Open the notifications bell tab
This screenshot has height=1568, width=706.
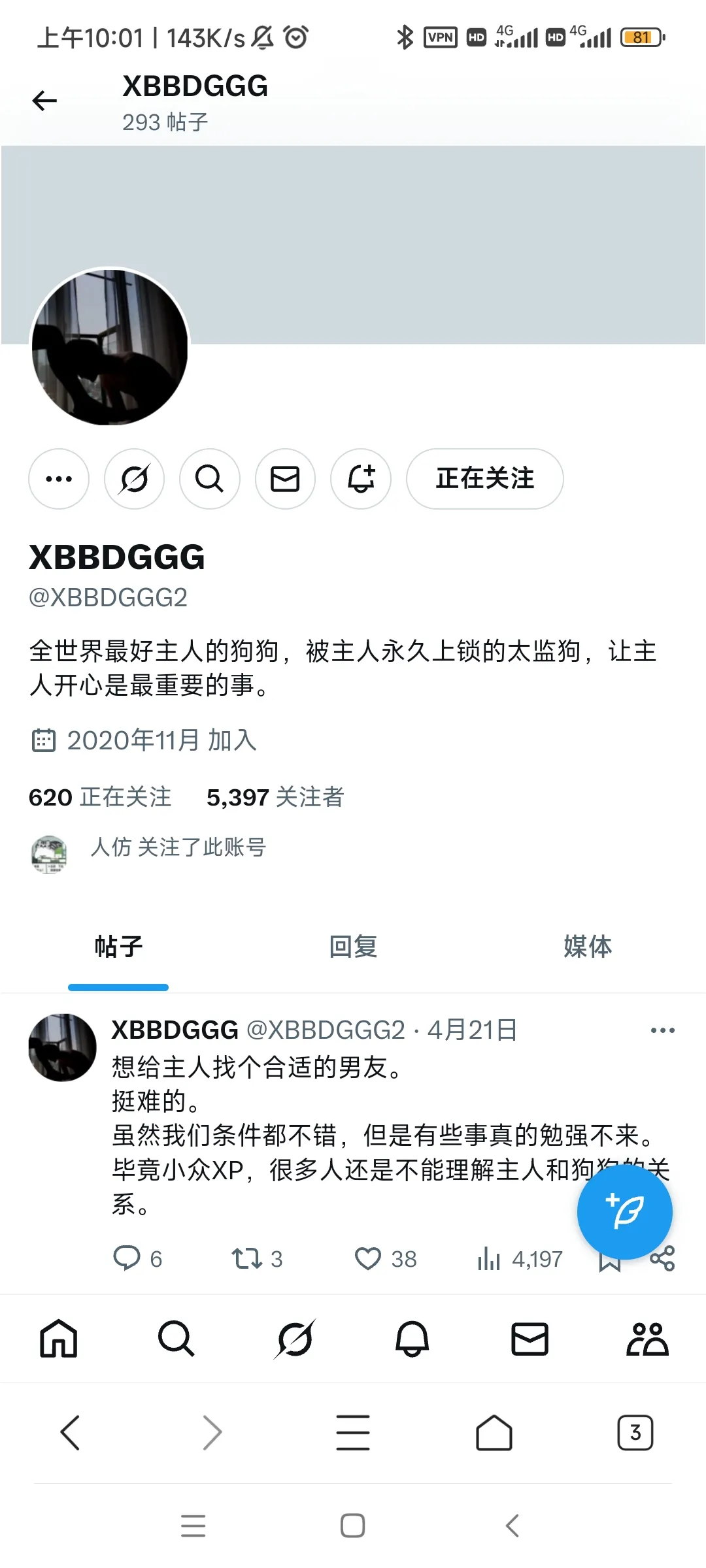(x=412, y=1339)
